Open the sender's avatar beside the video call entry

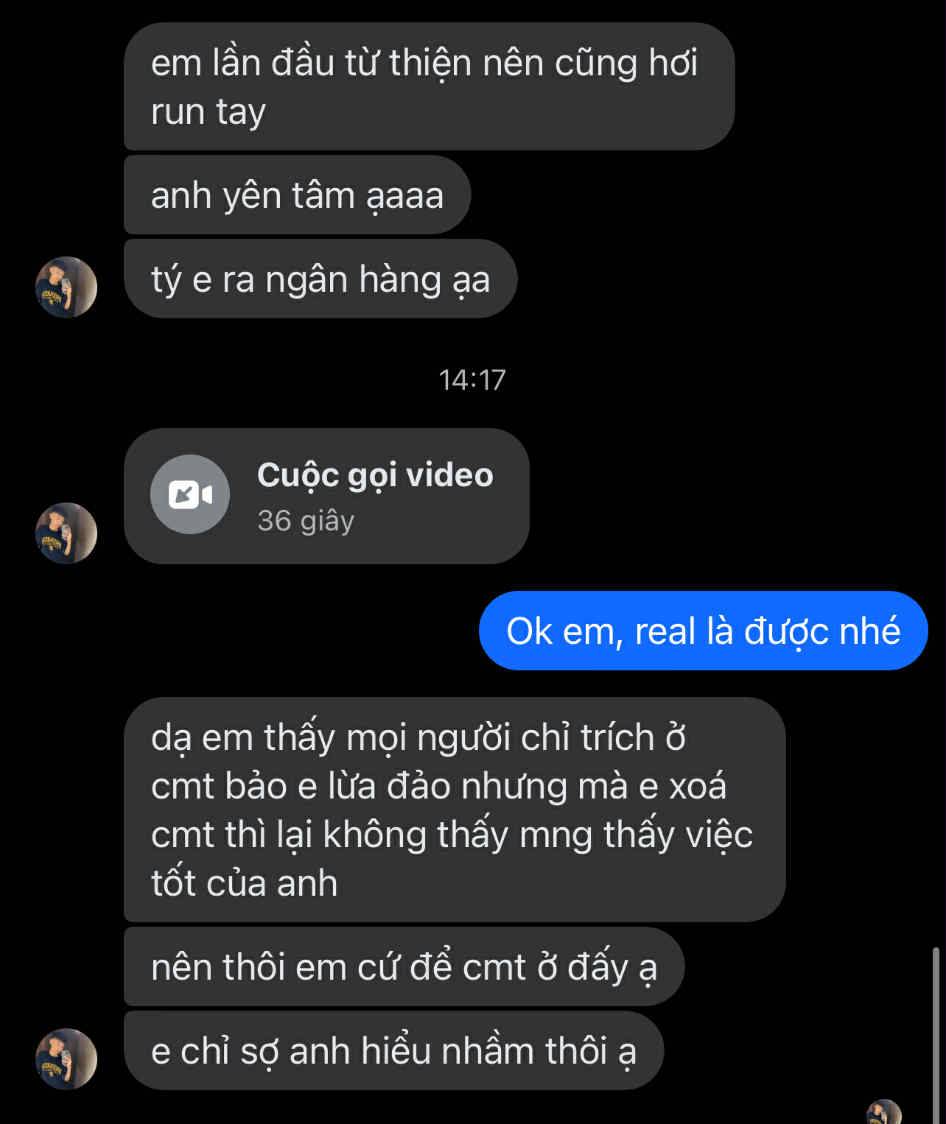click(66, 532)
